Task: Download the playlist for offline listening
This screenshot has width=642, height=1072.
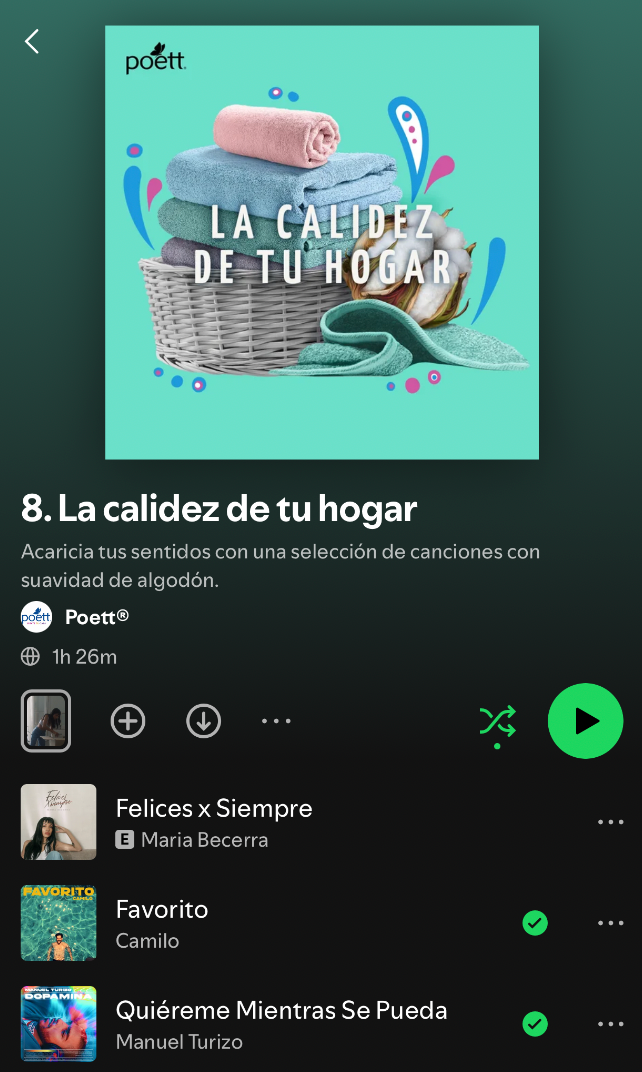Action: point(204,721)
